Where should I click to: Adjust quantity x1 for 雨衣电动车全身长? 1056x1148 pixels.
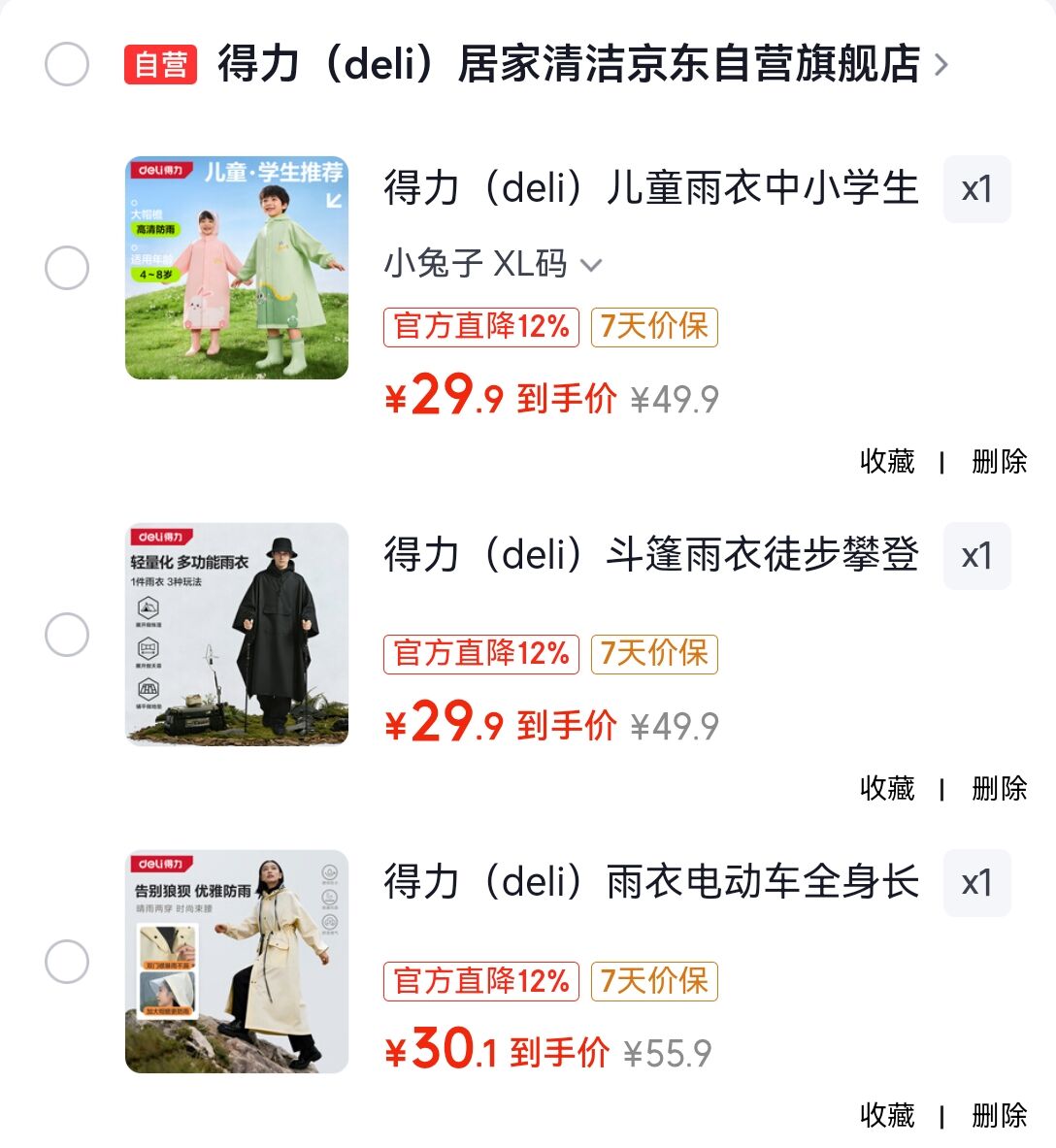pos(976,883)
